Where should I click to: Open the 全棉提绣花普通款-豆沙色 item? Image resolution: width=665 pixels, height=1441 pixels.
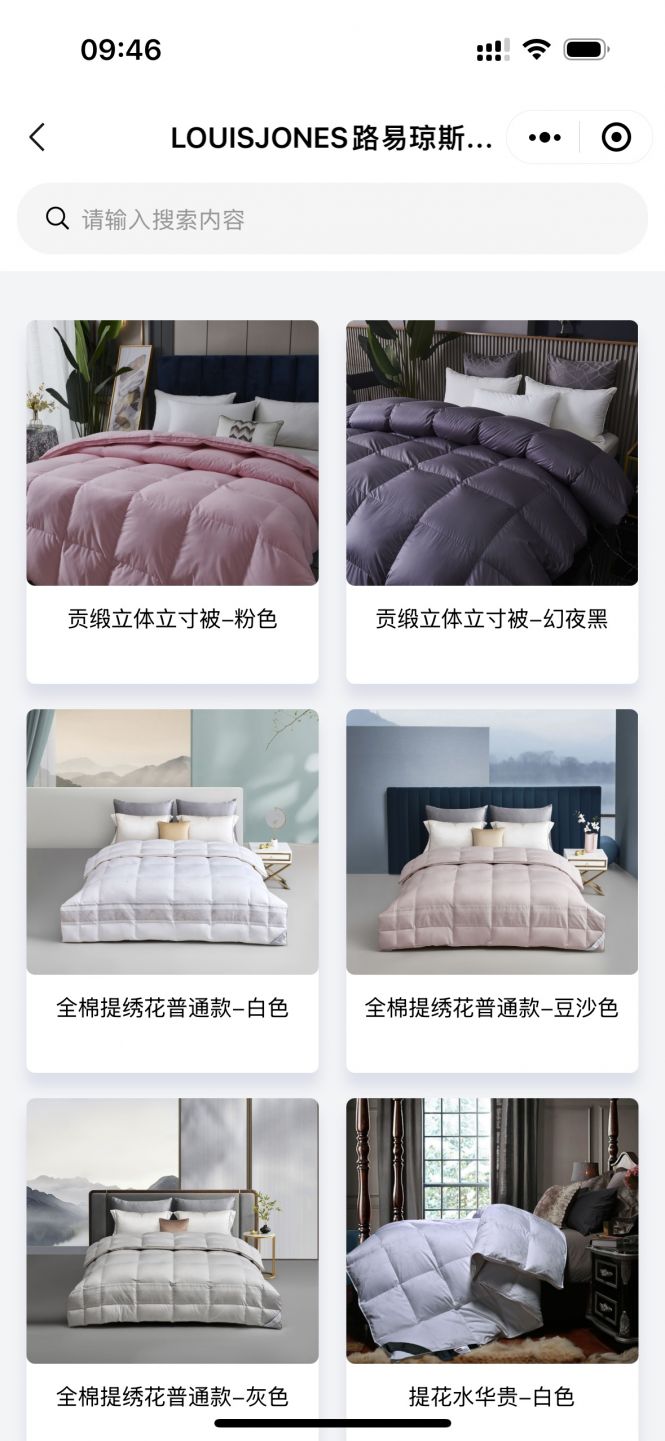(492, 889)
